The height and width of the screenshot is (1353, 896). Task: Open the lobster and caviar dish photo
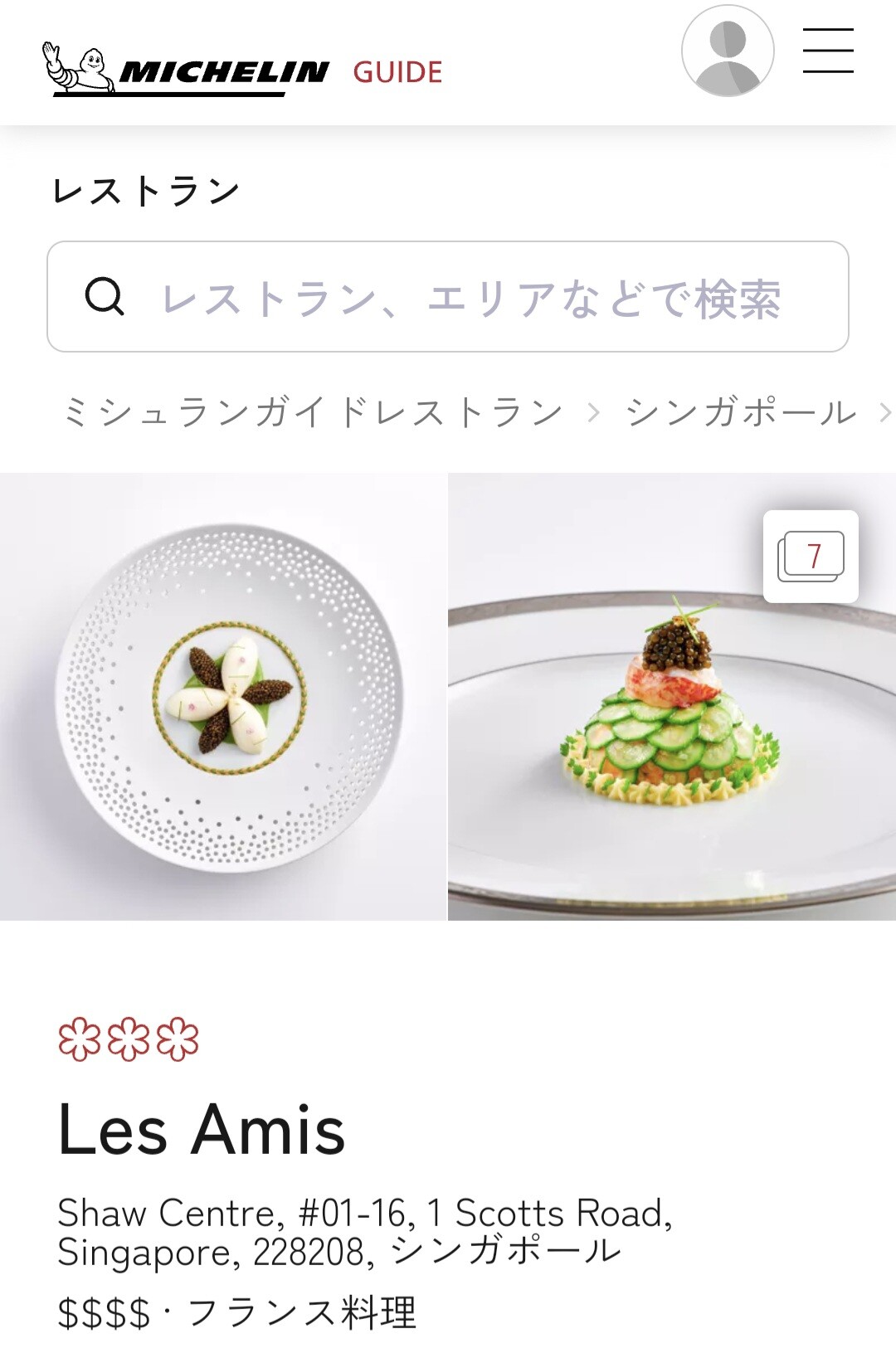pyautogui.click(x=672, y=696)
